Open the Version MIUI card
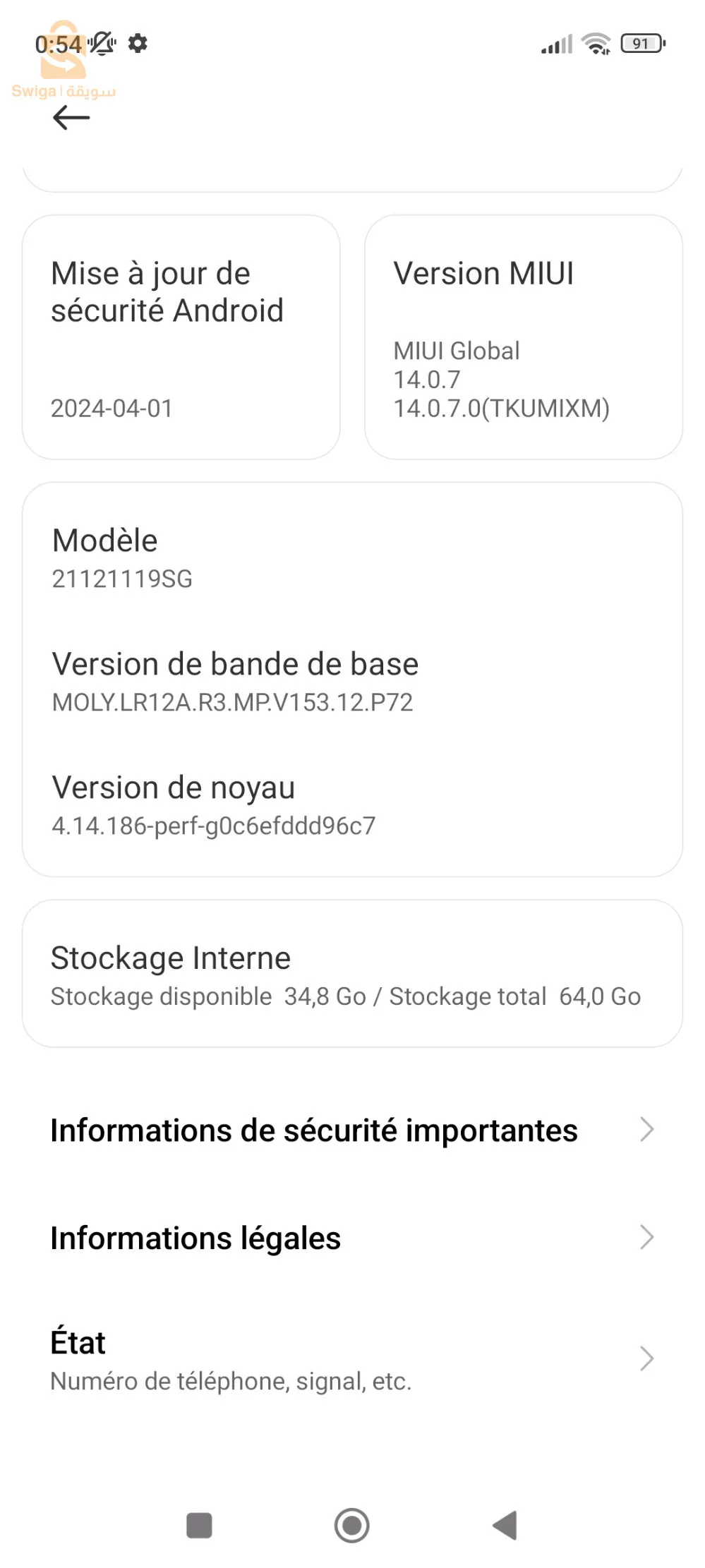The image size is (705, 1568). 524,337
